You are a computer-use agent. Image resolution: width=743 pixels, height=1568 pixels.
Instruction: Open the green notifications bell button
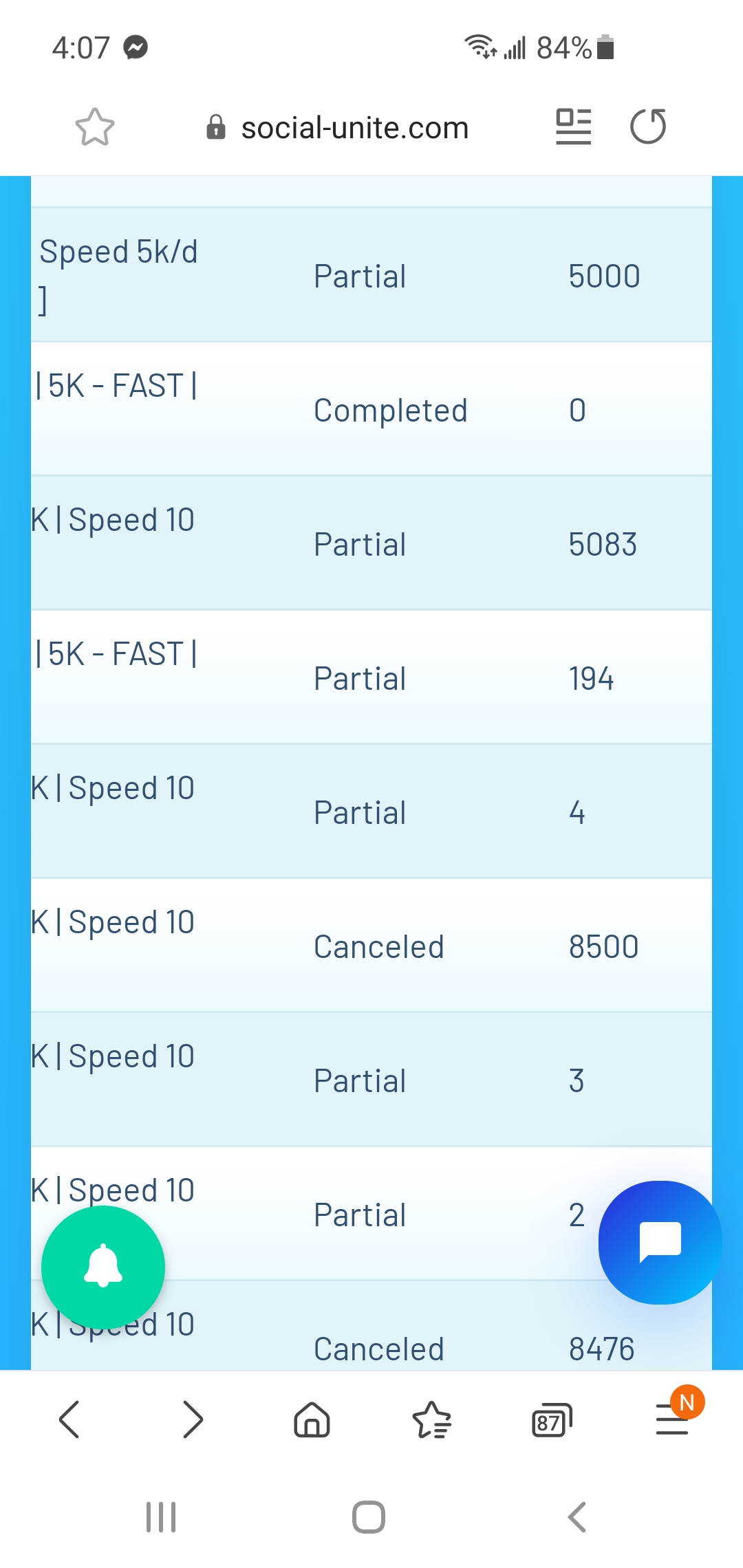pos(103,1267)
